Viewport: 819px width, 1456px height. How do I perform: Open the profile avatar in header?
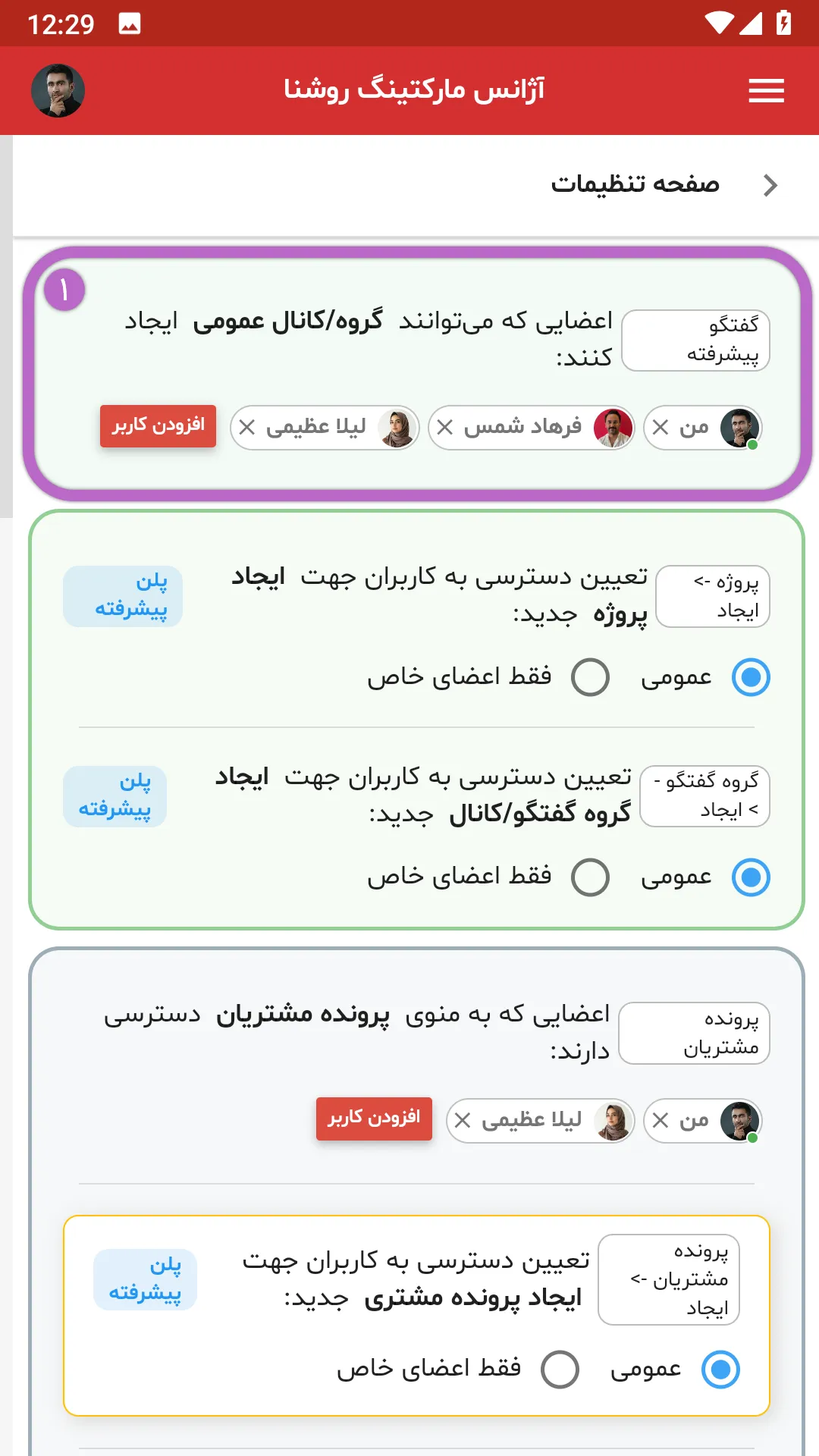coord(58,90)
